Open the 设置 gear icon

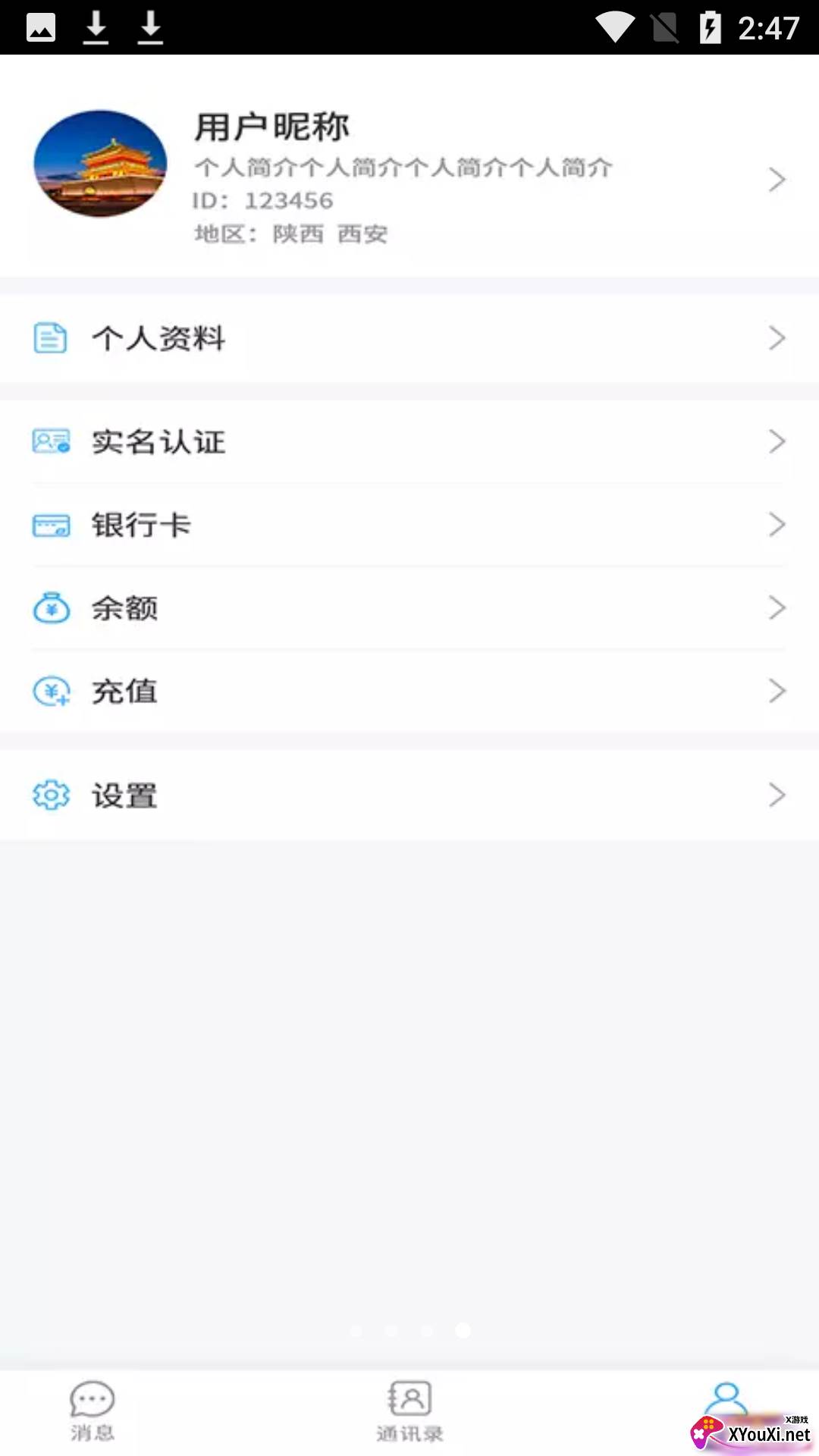coord(49,795)
